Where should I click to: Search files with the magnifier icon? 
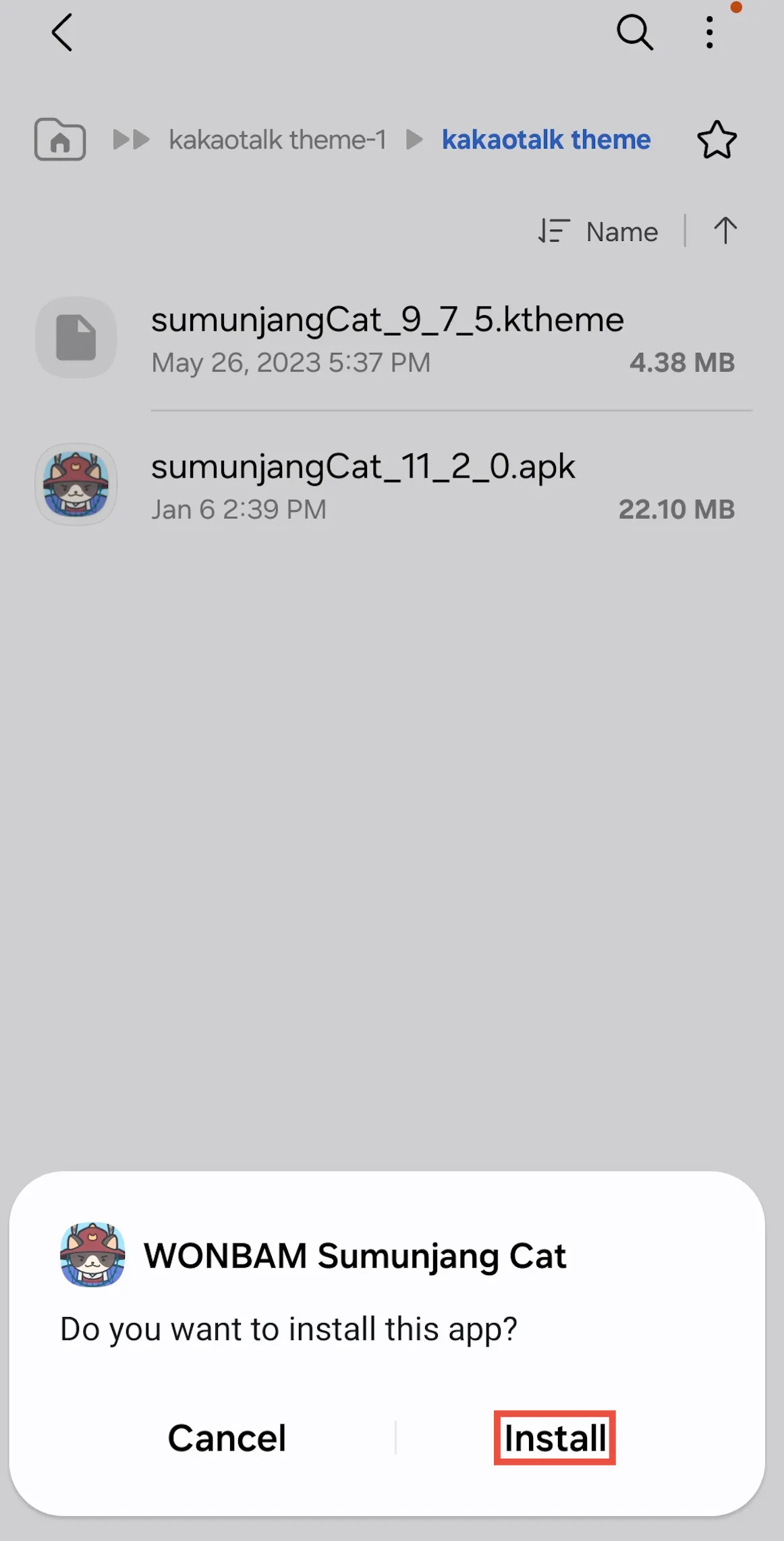[634, 32]
